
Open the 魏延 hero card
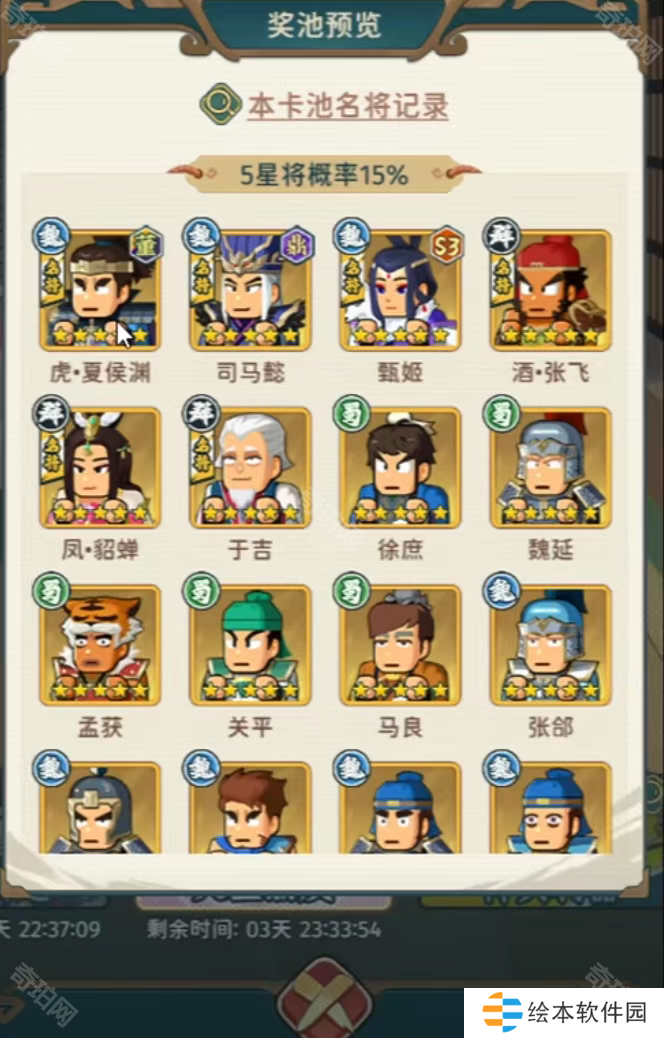550,467
